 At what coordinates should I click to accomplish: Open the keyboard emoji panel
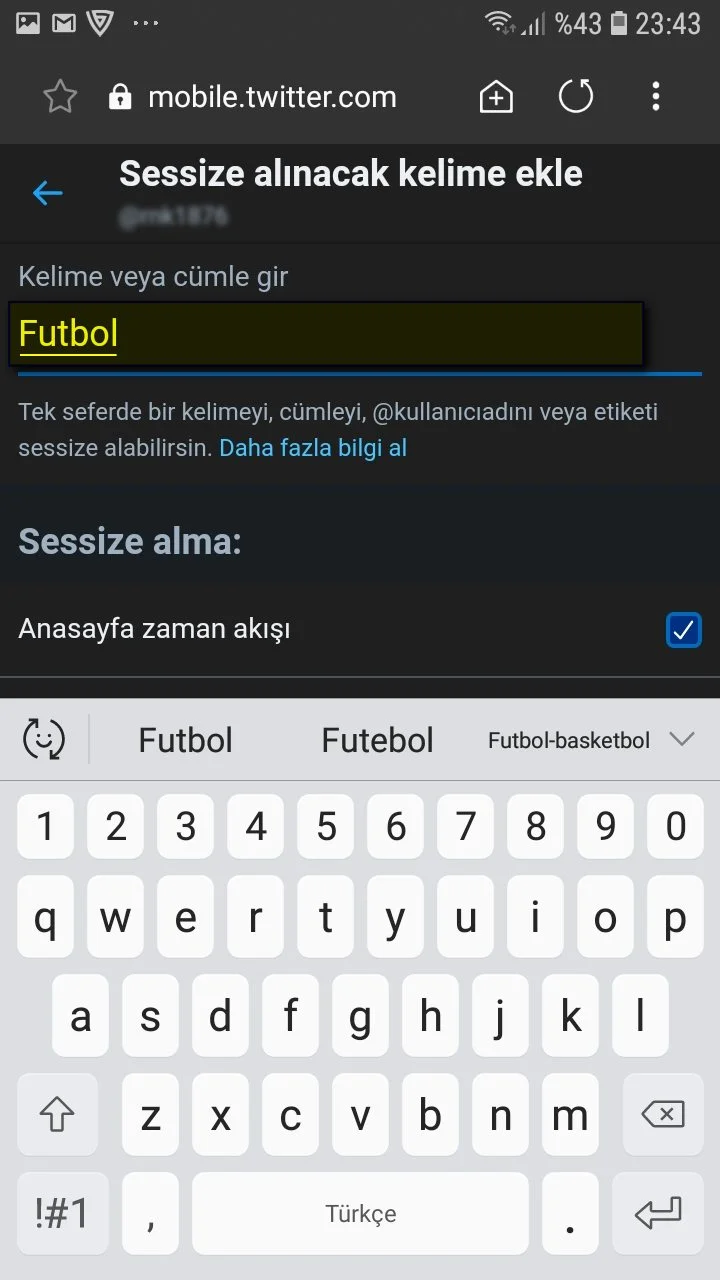(x=44, y=740)
